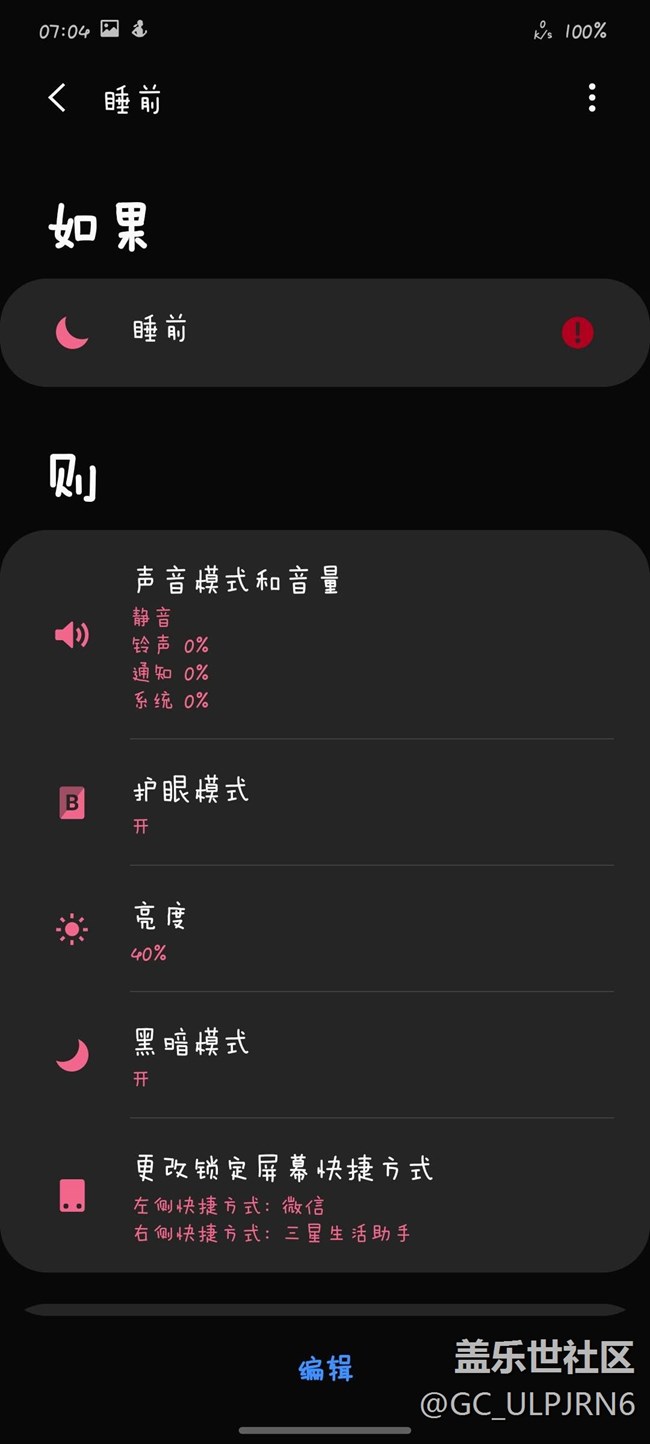Open 声音模式和音量 action
The image size is (650, 1444).
(x=330, y=636)
